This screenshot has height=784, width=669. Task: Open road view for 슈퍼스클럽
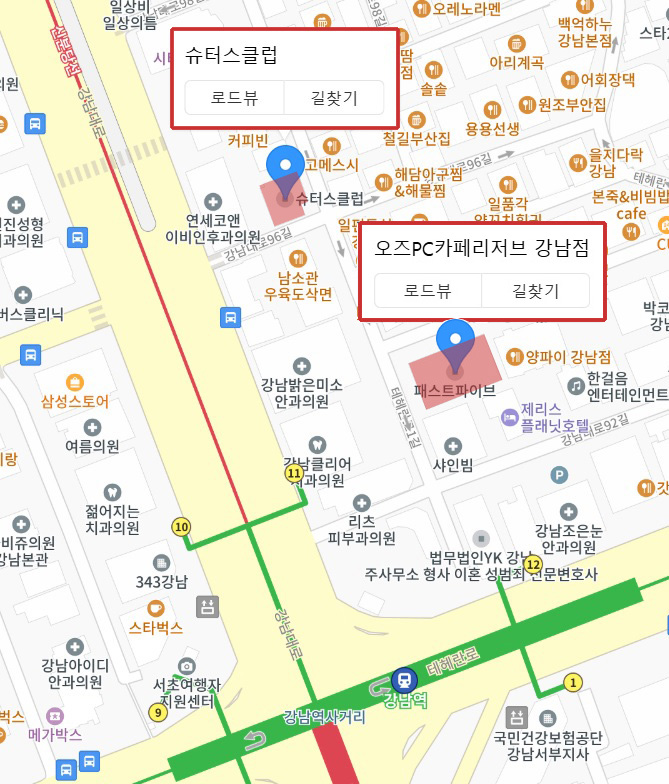(234, 98)
